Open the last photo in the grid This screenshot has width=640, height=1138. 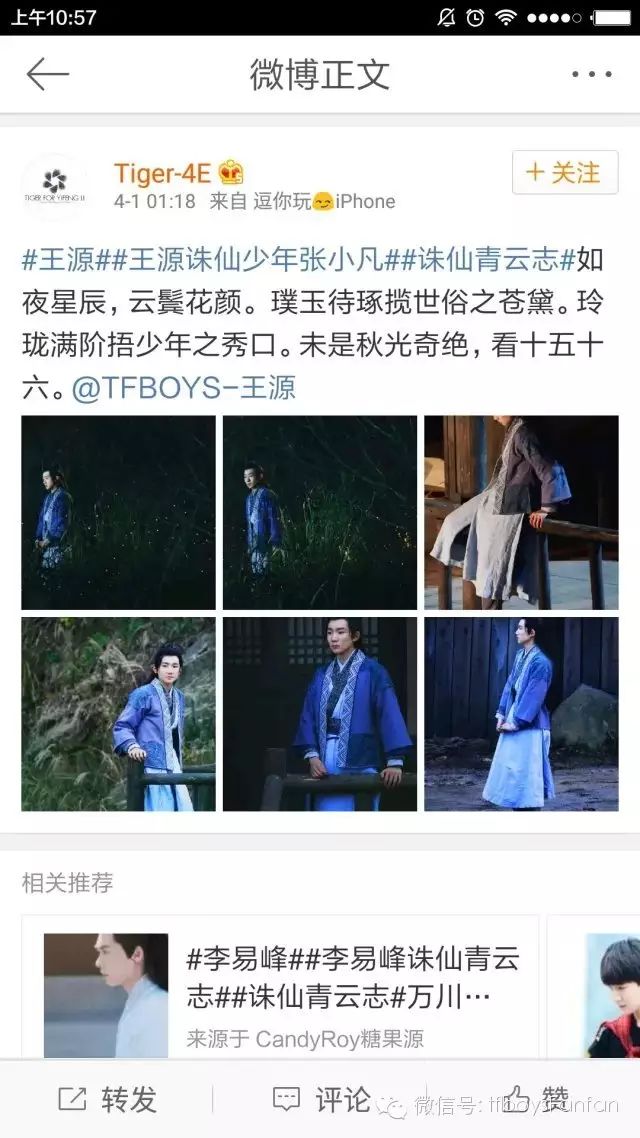pyautogui.click(x=522, y=714)
